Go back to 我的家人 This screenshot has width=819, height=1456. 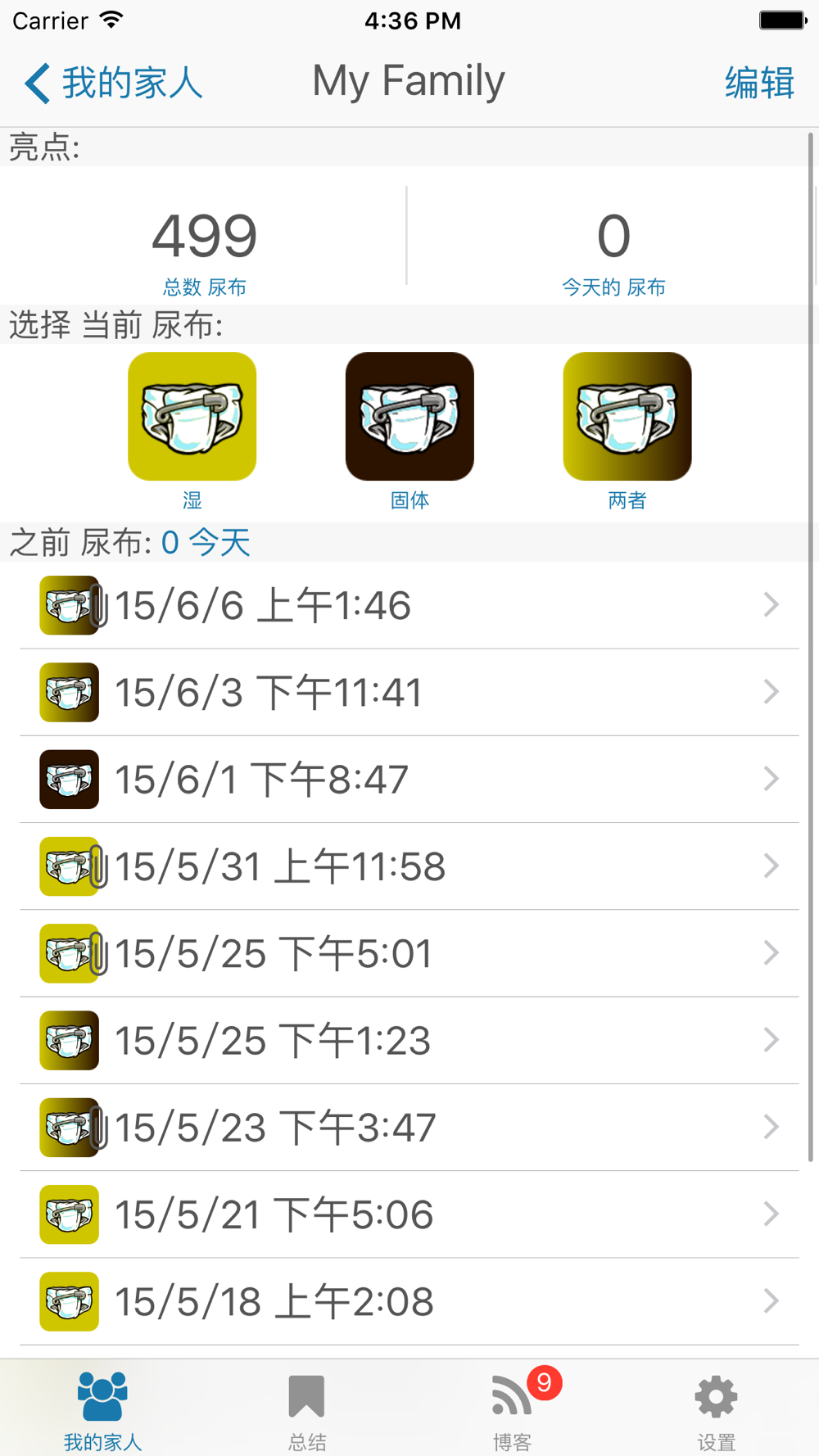tap(113, 83)
